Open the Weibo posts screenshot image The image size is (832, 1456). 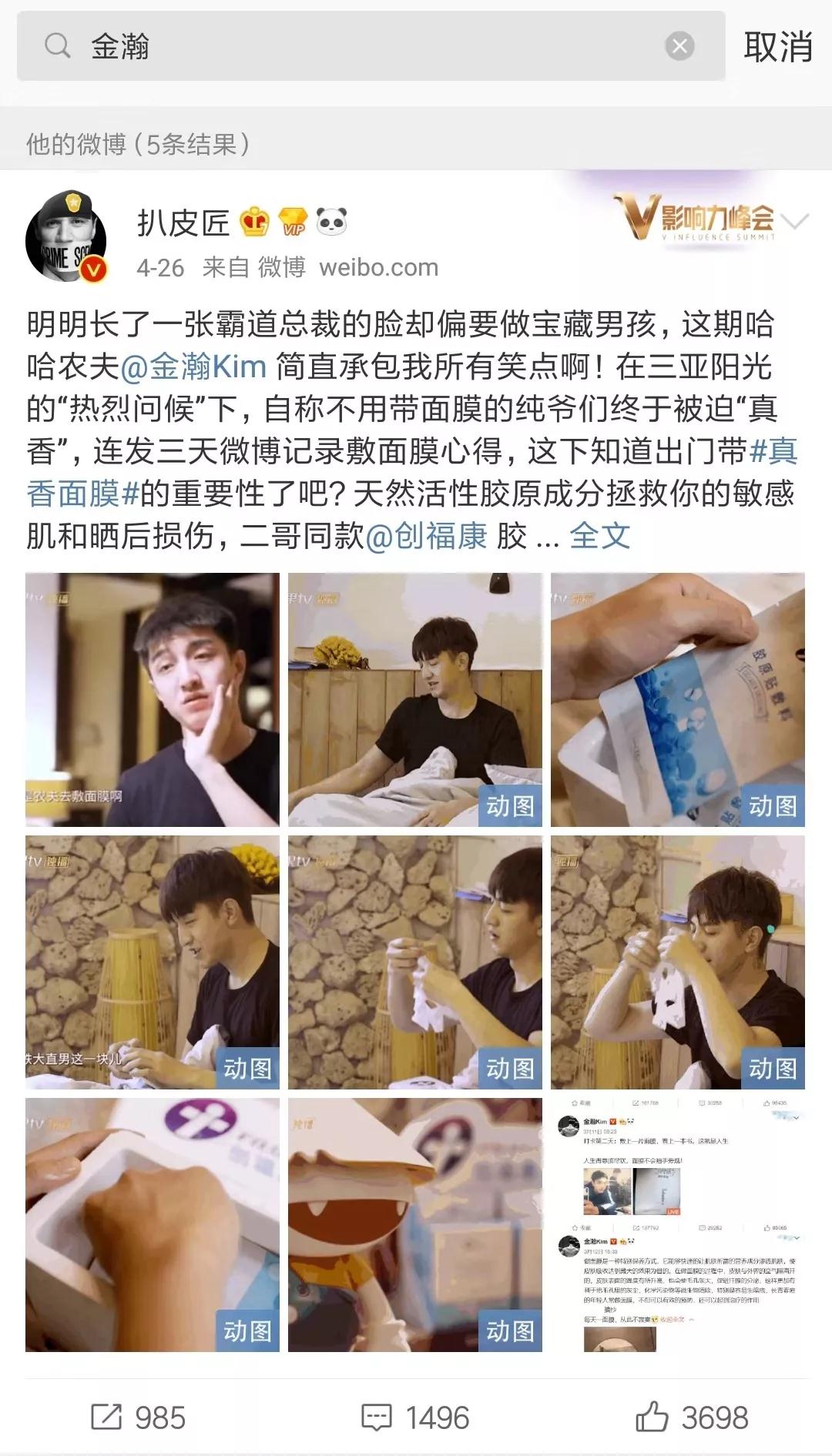pyautogui.click(x=678, y=1224)
